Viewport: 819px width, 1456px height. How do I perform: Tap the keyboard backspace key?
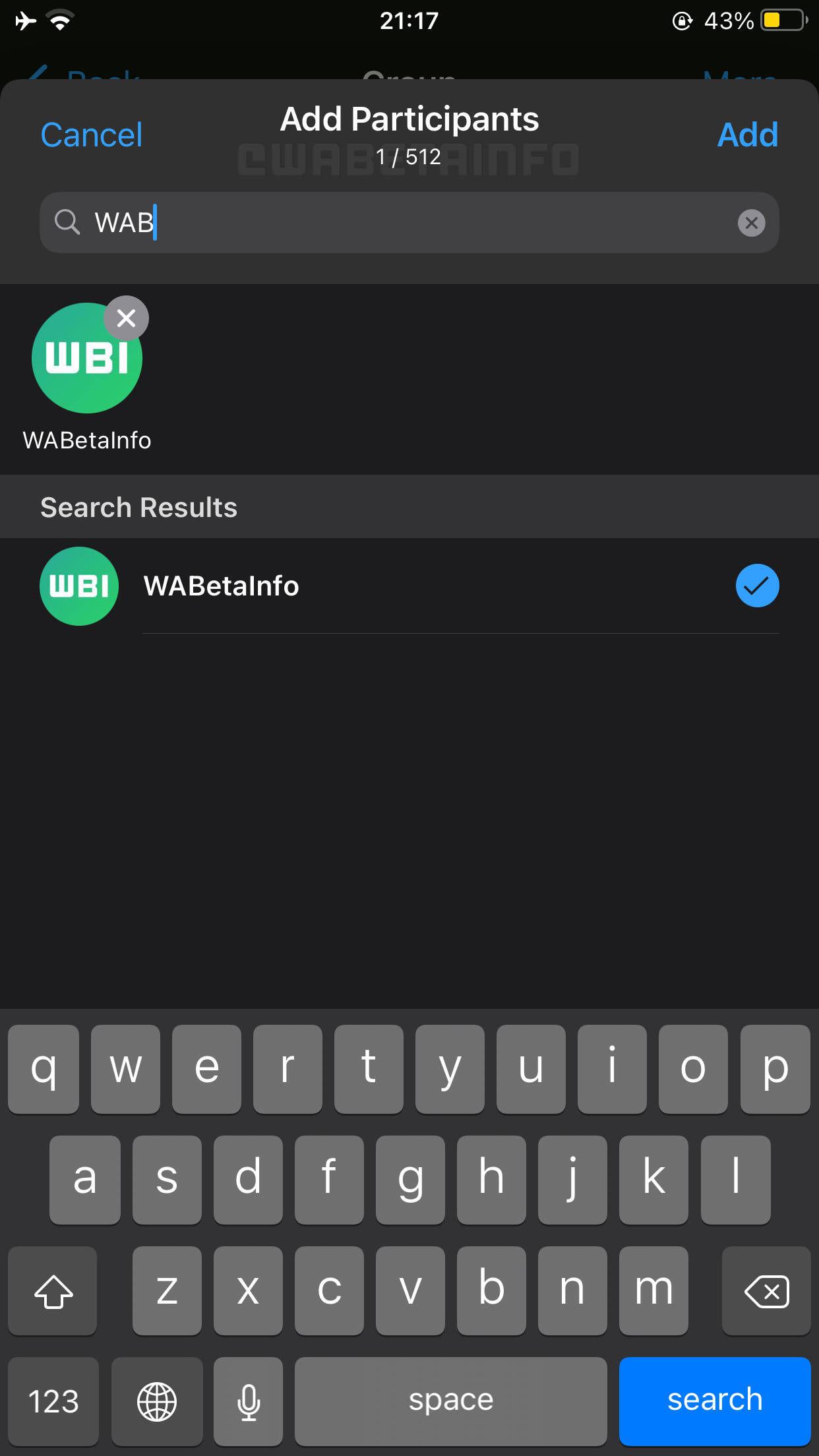point(766,1290)
